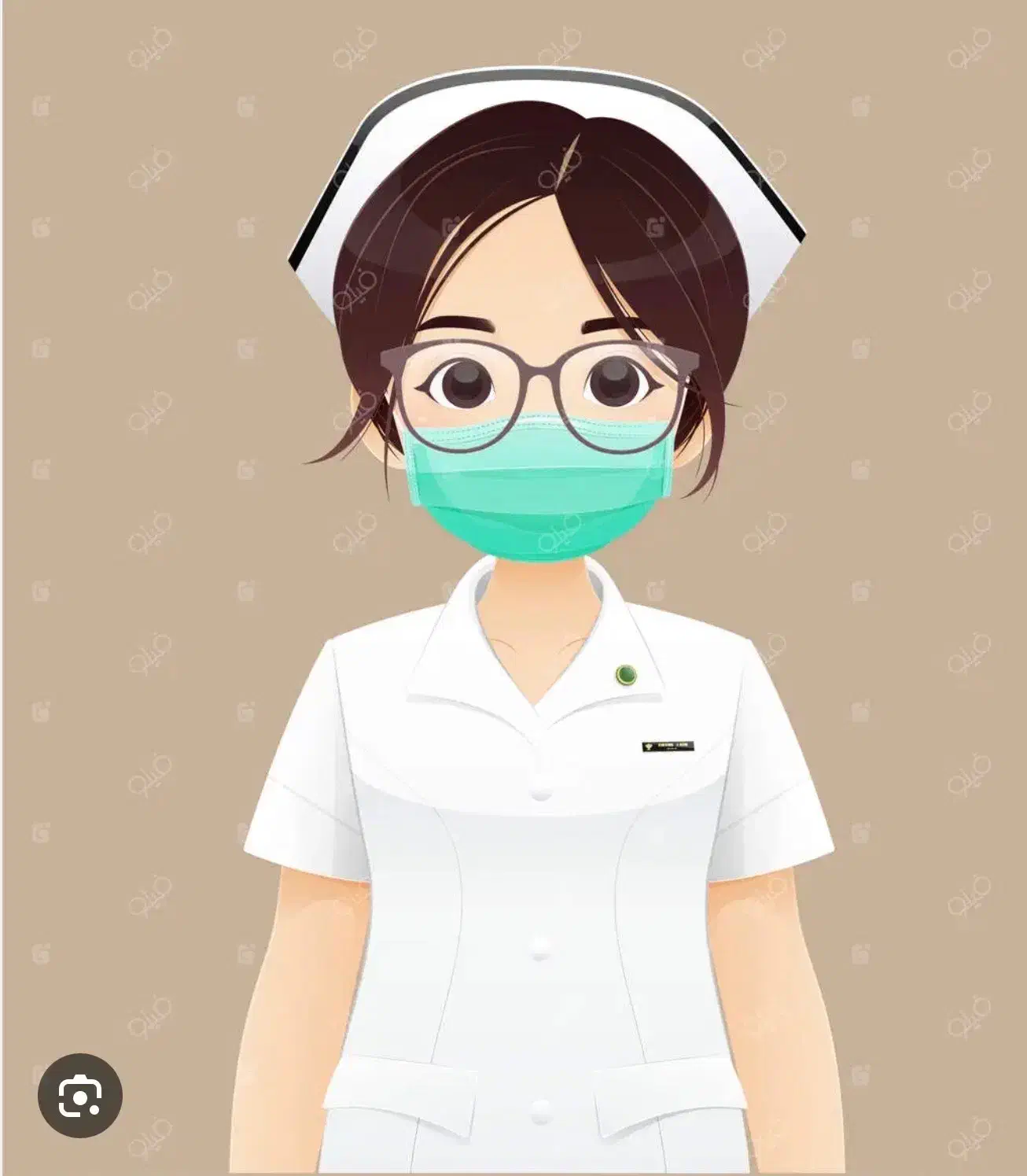Tap the visual search lens icon

coord(80,1095)
